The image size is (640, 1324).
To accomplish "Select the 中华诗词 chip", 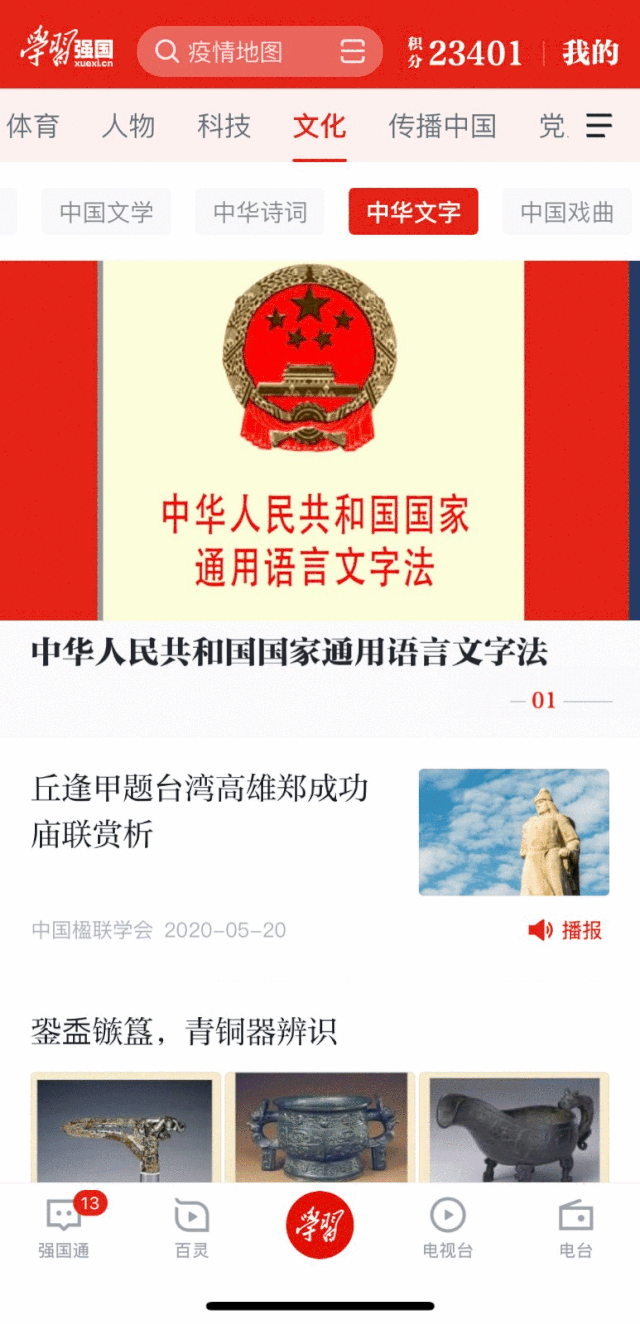I will click(260, 212).
